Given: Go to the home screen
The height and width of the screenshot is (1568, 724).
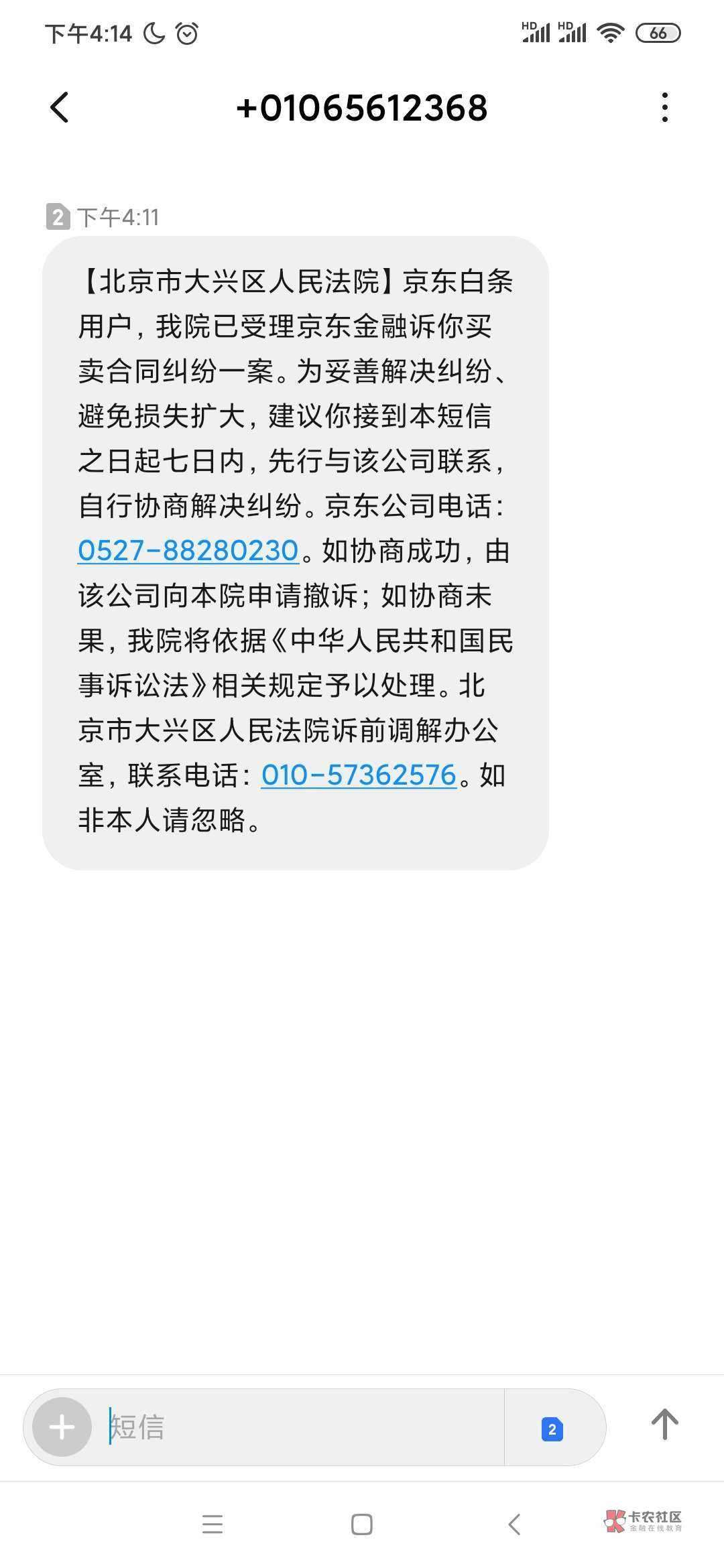Looking at the screenshot, I should pyautogui.click(x=362, y=1524).
